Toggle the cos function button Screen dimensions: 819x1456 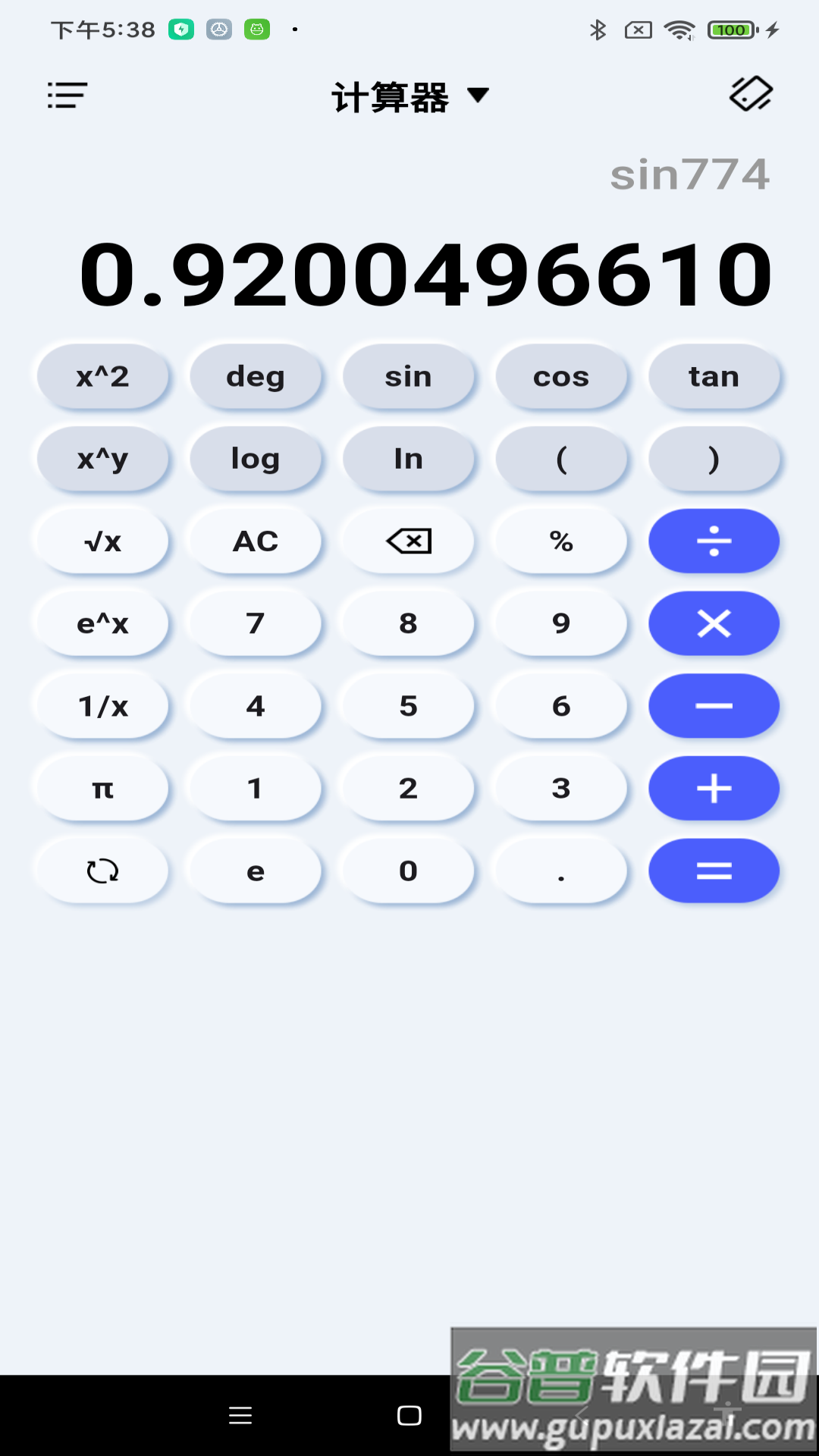[561, 375]
